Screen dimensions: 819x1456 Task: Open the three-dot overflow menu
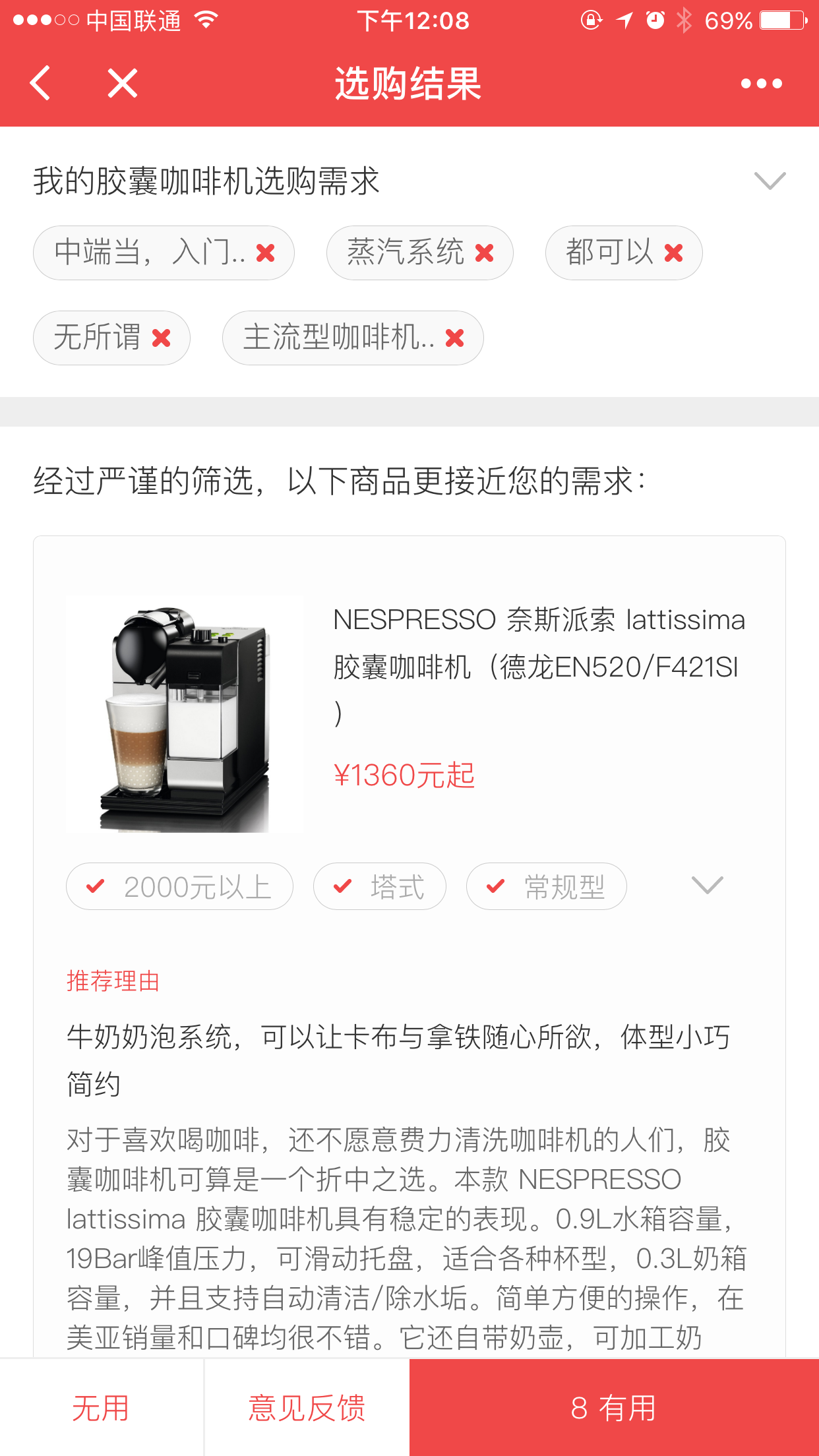coord(761,84)
